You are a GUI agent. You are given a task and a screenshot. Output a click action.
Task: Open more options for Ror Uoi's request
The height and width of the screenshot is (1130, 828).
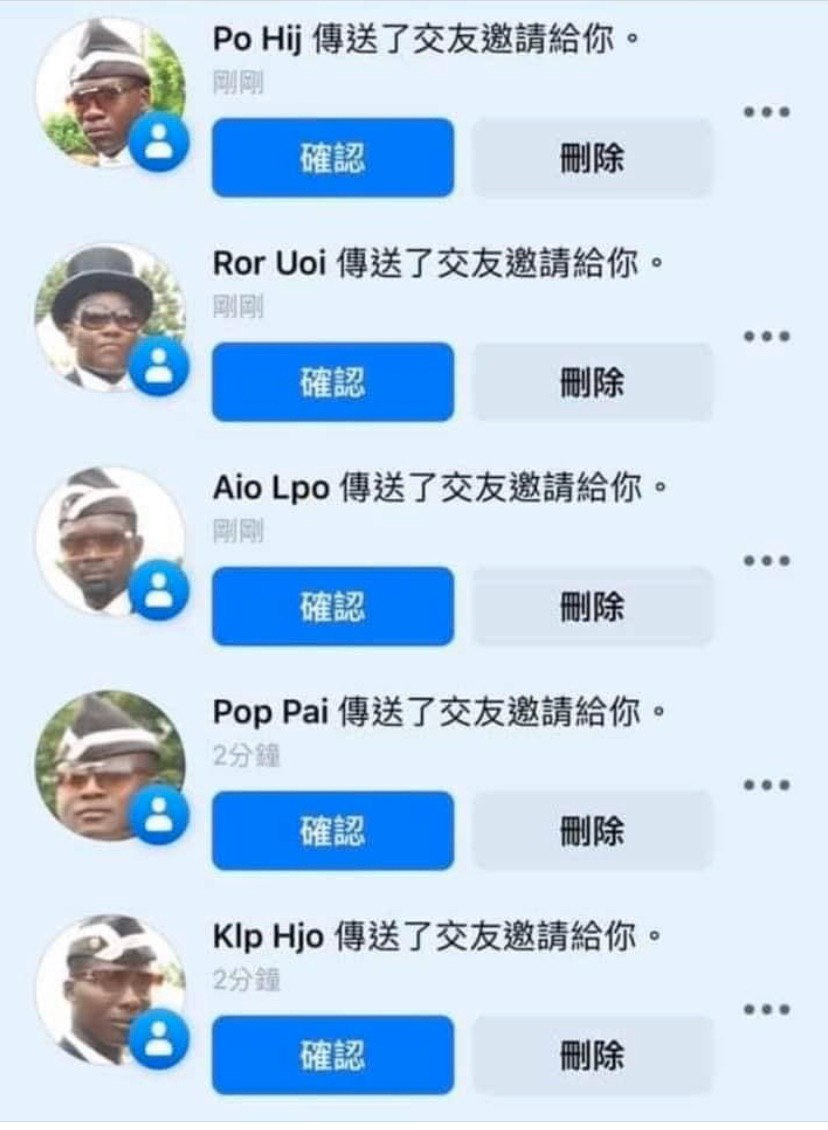pyautogui.click(x=766, y=337)
